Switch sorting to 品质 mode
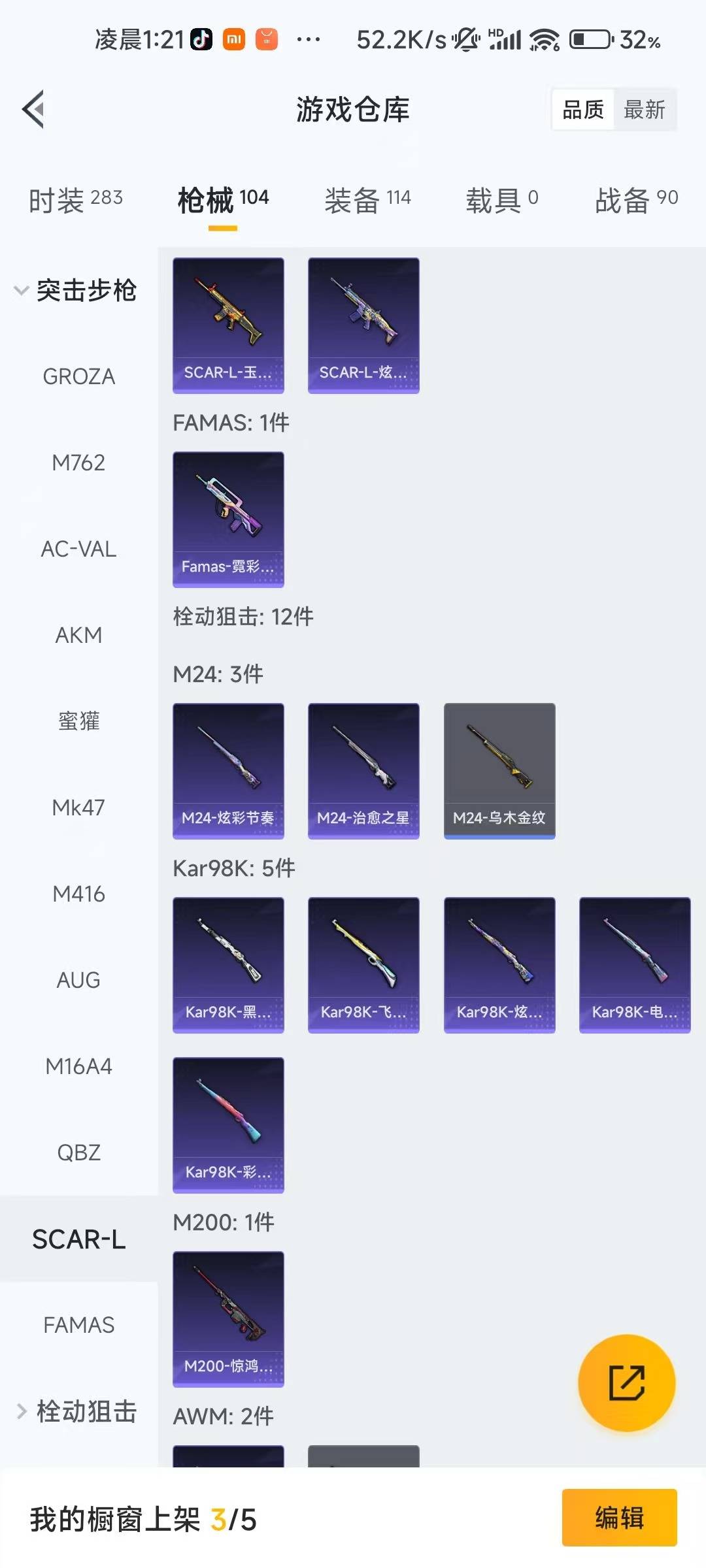 [x=584, y=110]
